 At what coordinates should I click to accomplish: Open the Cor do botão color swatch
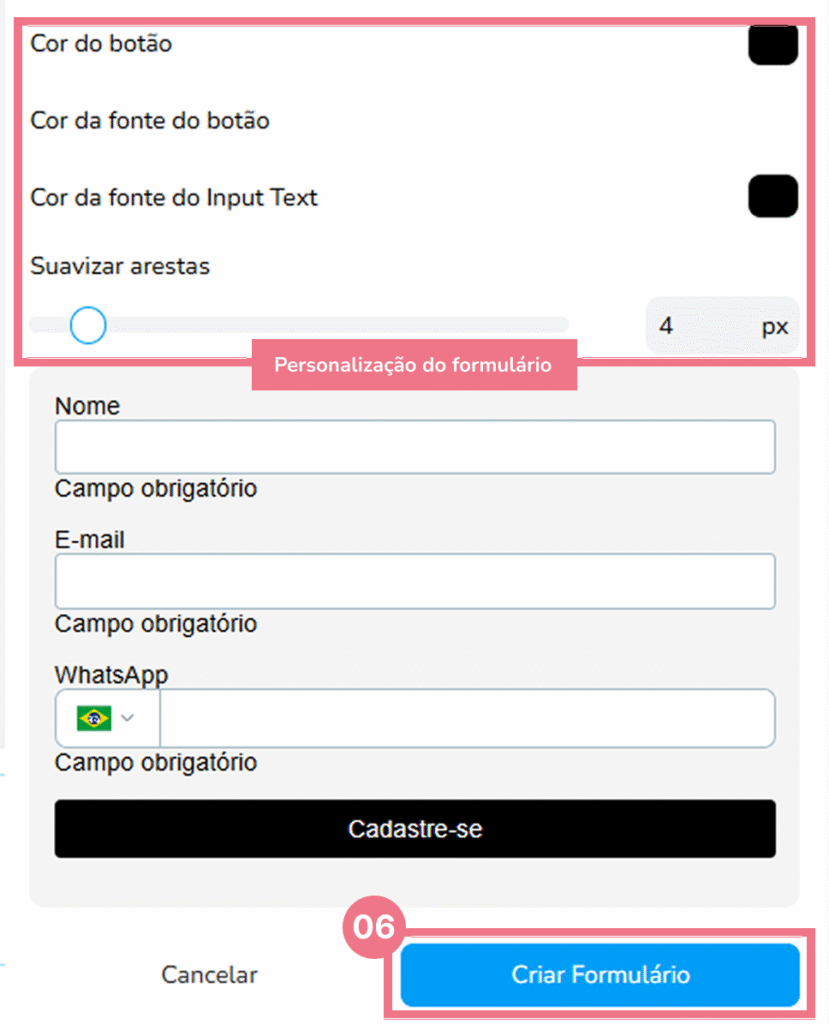point(772,45)
